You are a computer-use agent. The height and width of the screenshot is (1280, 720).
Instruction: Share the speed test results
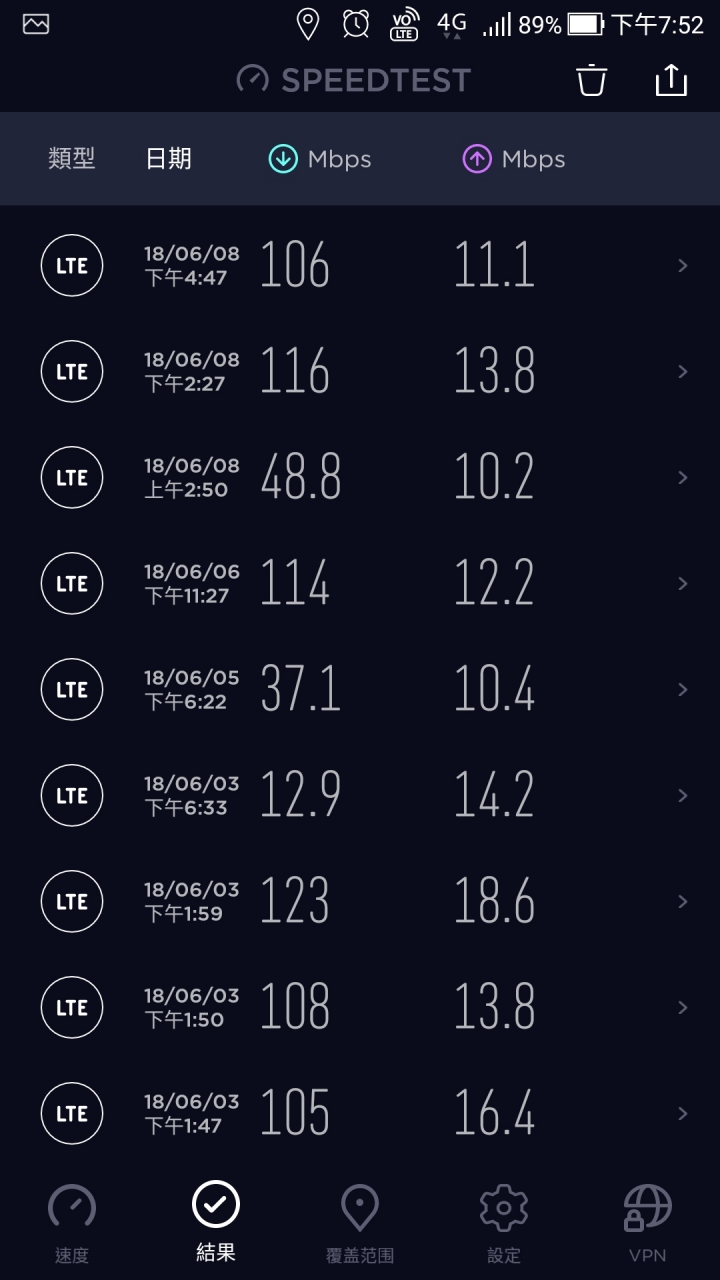tap(671, 80)
